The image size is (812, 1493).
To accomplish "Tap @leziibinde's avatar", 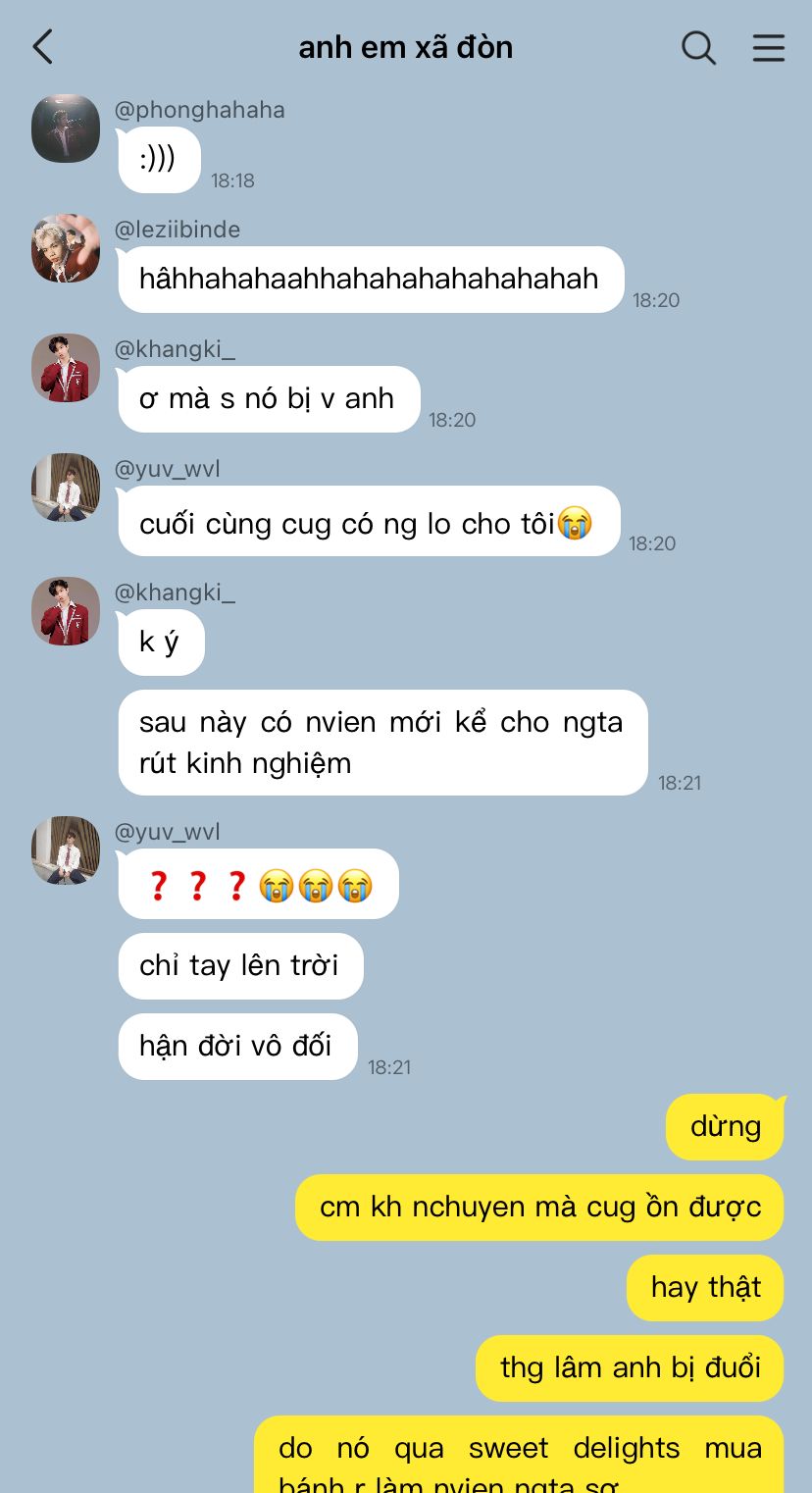I will click(66, 248).
